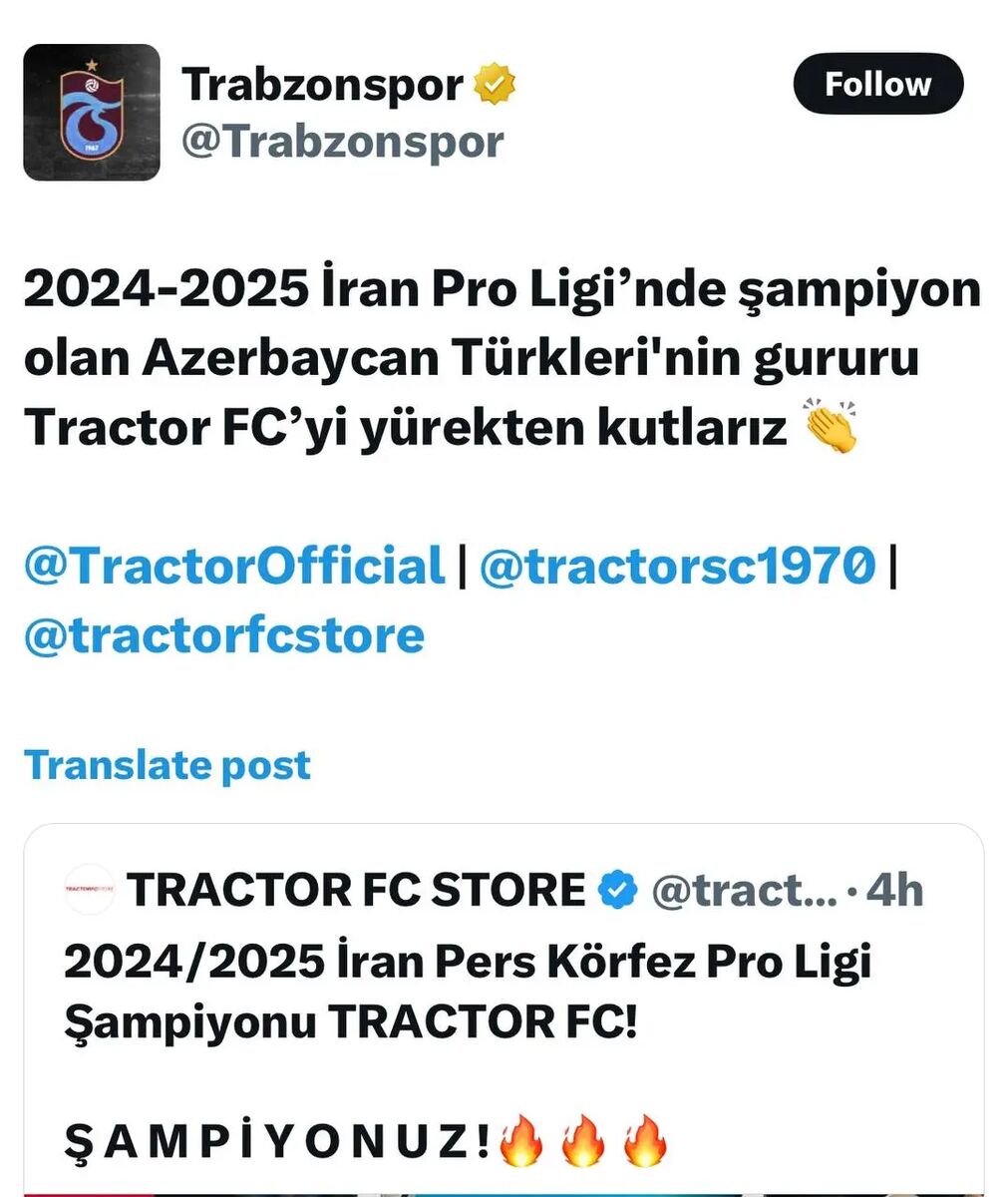The image size is (1008, 1197).
Task: Open the @TractorOfficial mention
Action: point(233,566)
